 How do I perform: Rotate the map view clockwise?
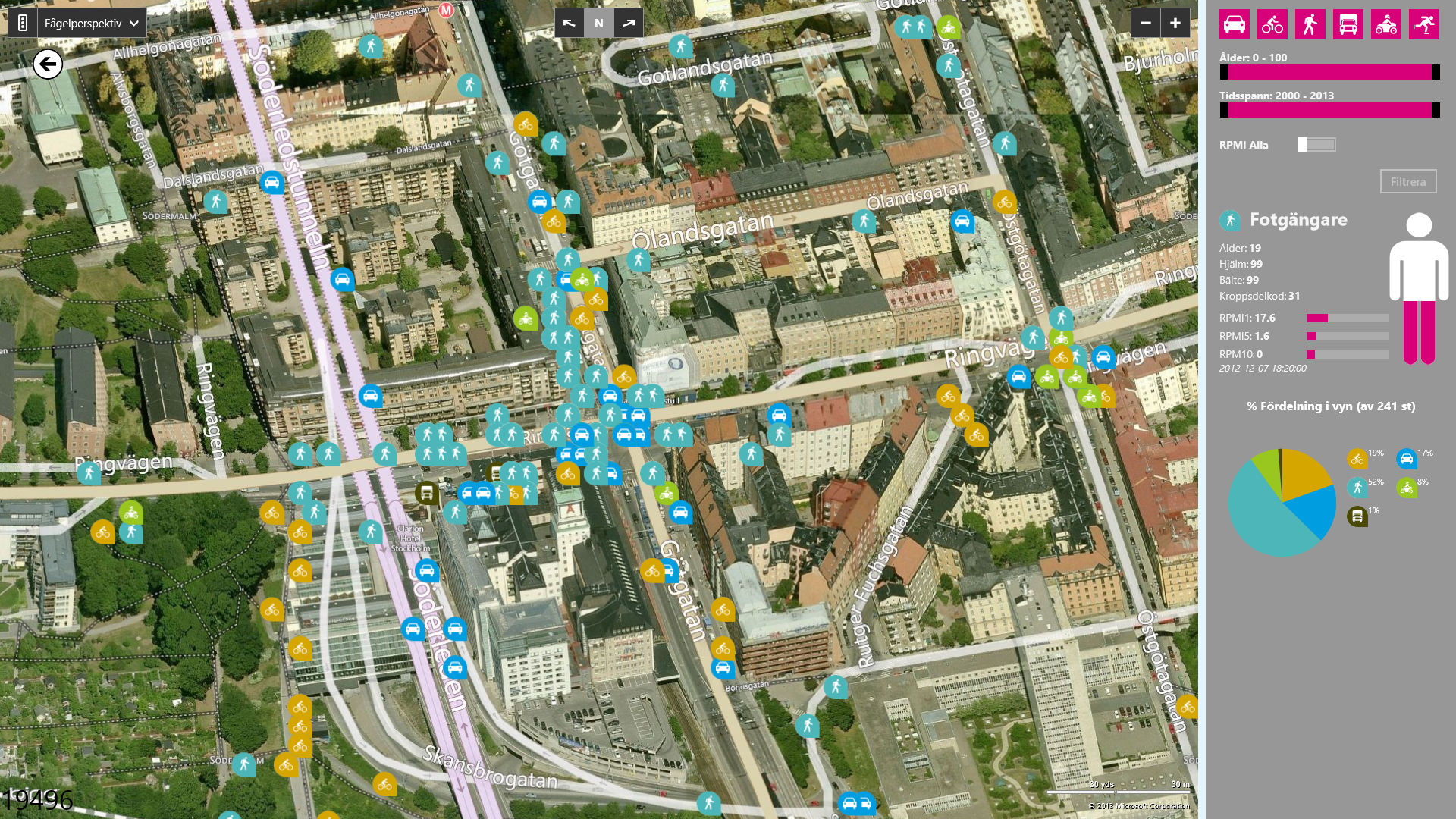[629, 24]
